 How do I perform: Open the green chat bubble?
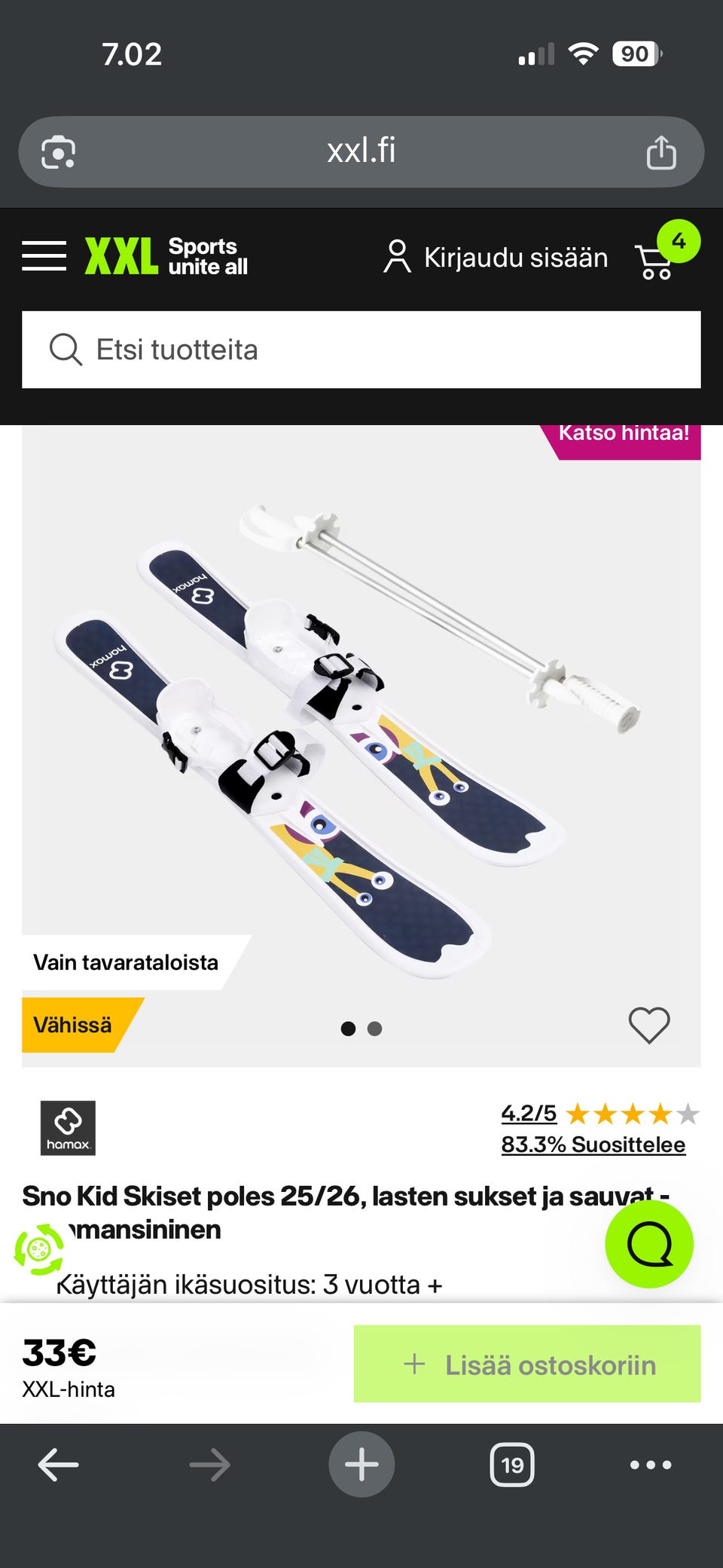point(649,1244)
